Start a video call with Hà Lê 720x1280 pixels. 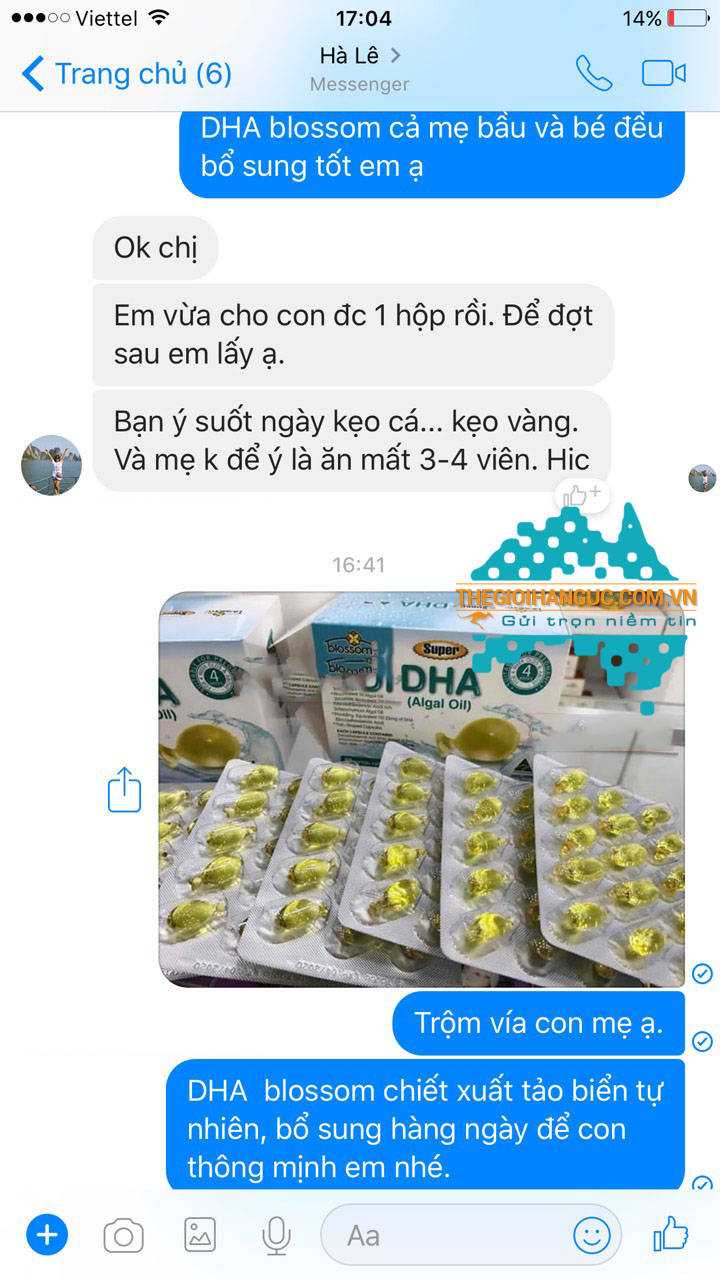[x=663, y=74]
